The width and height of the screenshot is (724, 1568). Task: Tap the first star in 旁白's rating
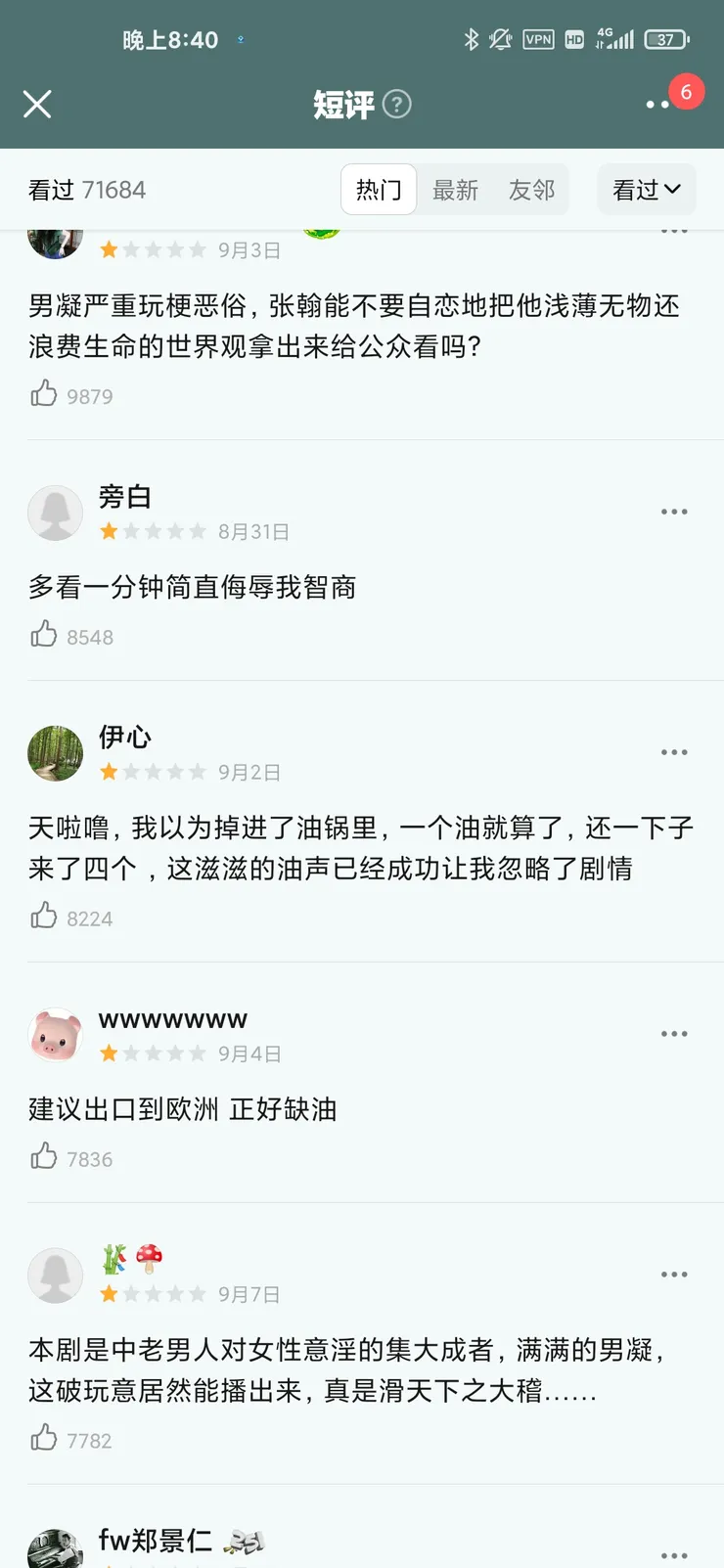coord(109,531)
